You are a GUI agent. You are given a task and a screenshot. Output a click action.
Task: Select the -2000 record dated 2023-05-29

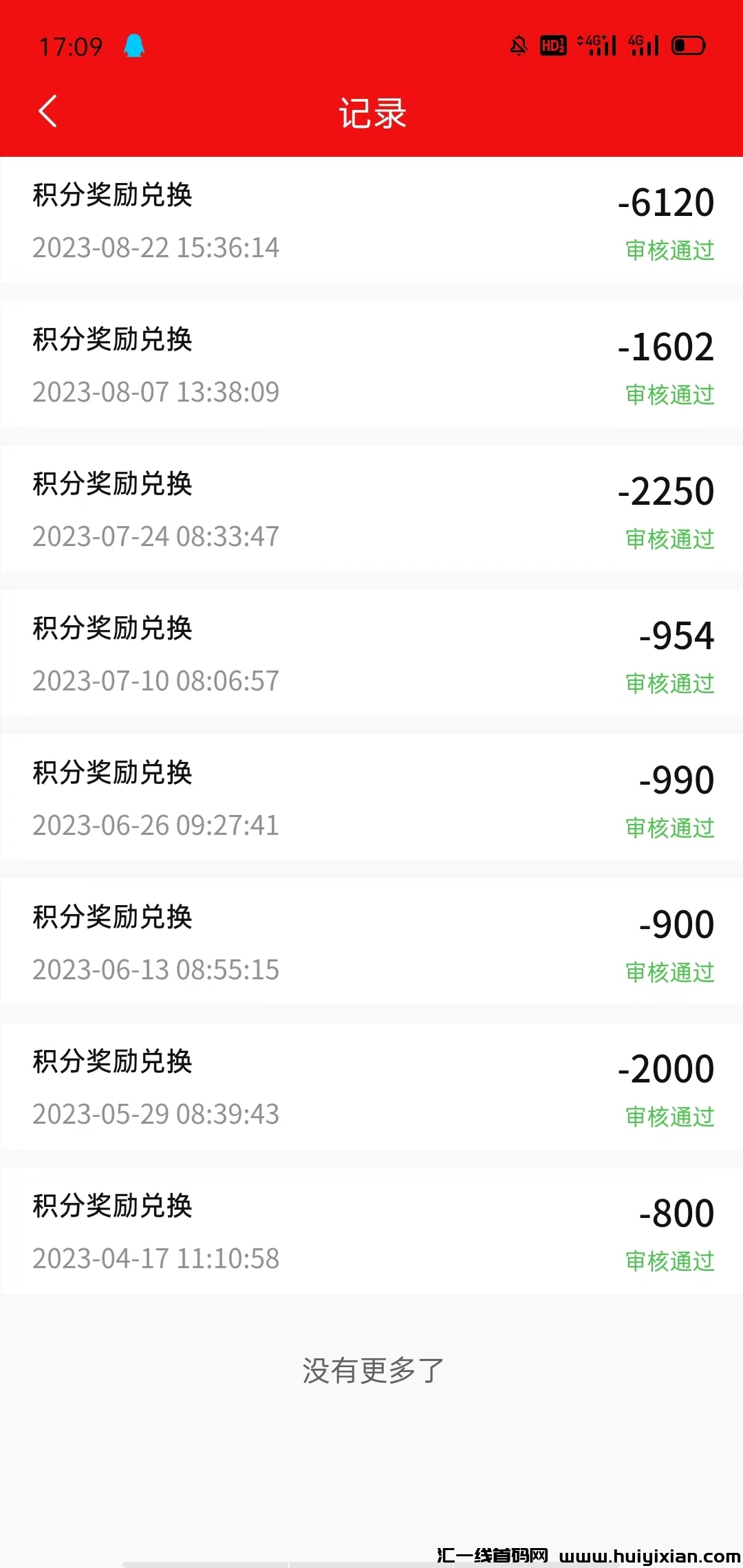[371, 1087]
